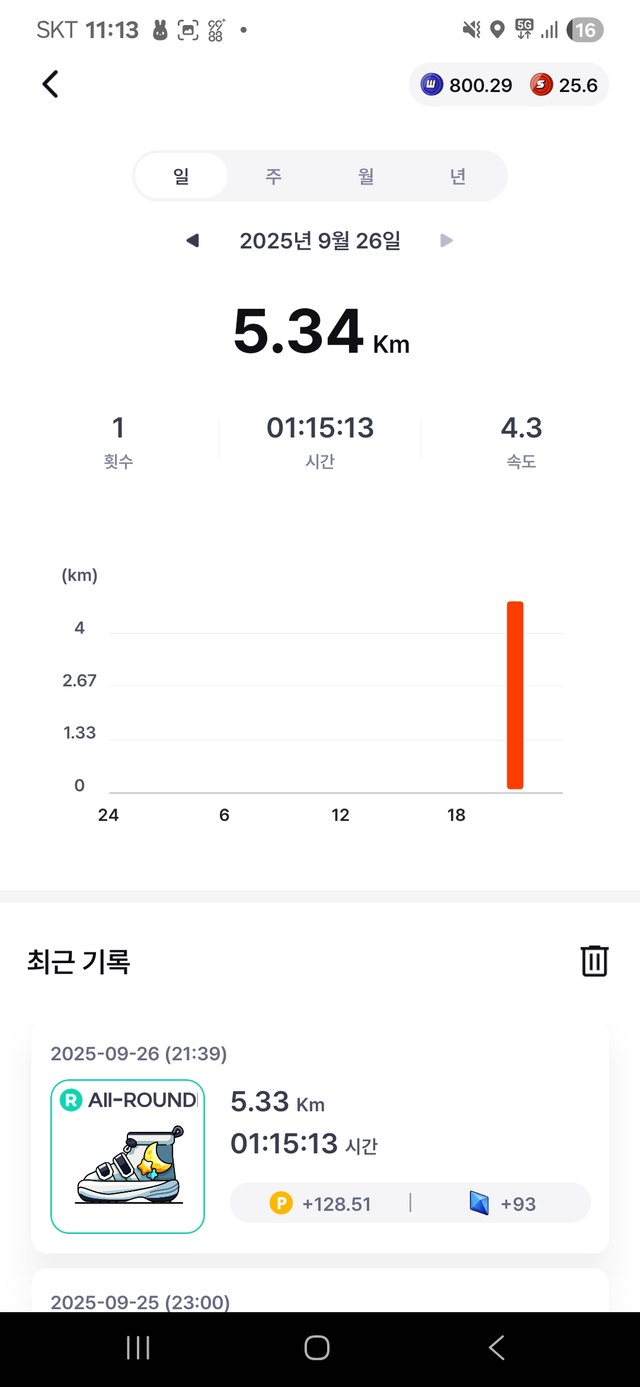The image size is (640, 1387).
Task: Open the 2025-09-26 (21:39) record card
Action: 320,1136
